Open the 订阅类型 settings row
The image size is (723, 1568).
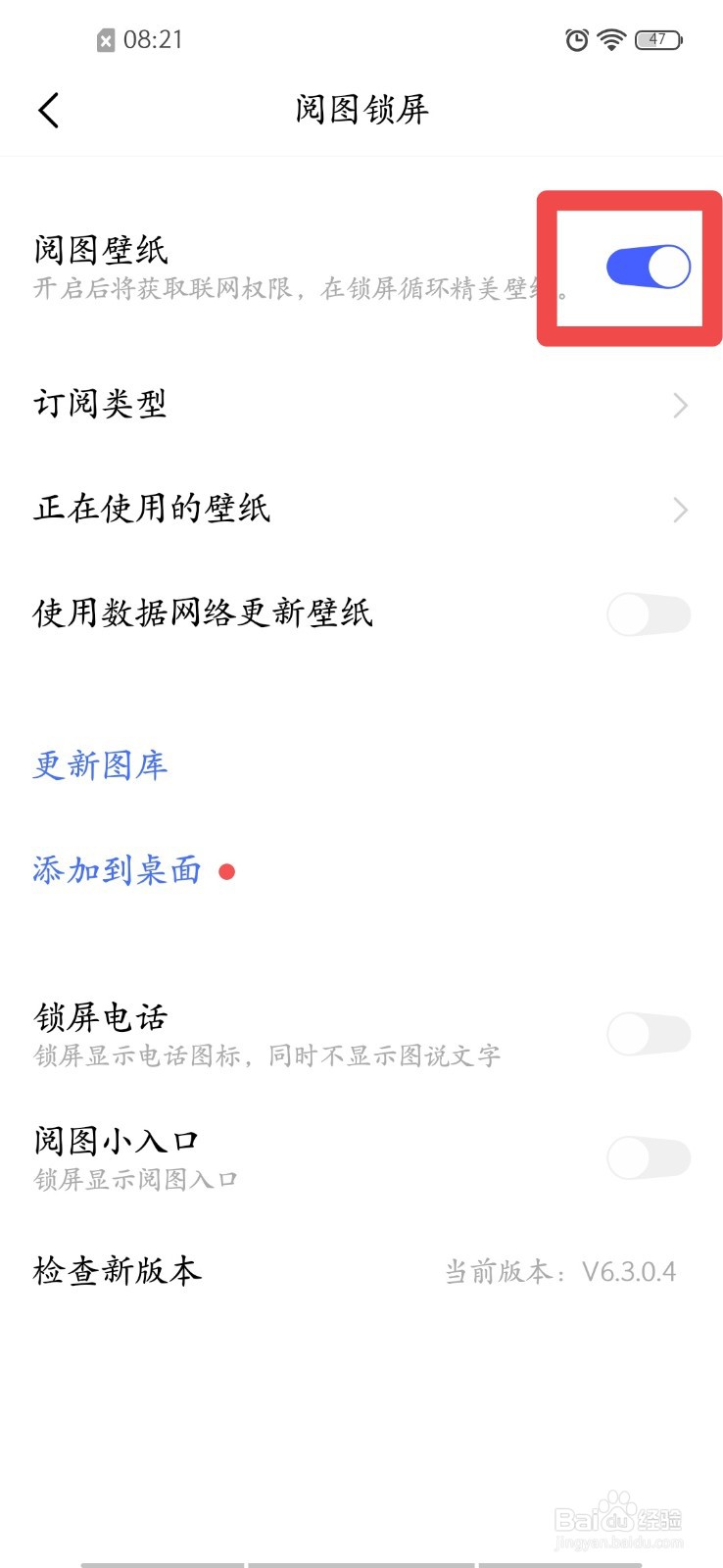[x=361, y=404]
